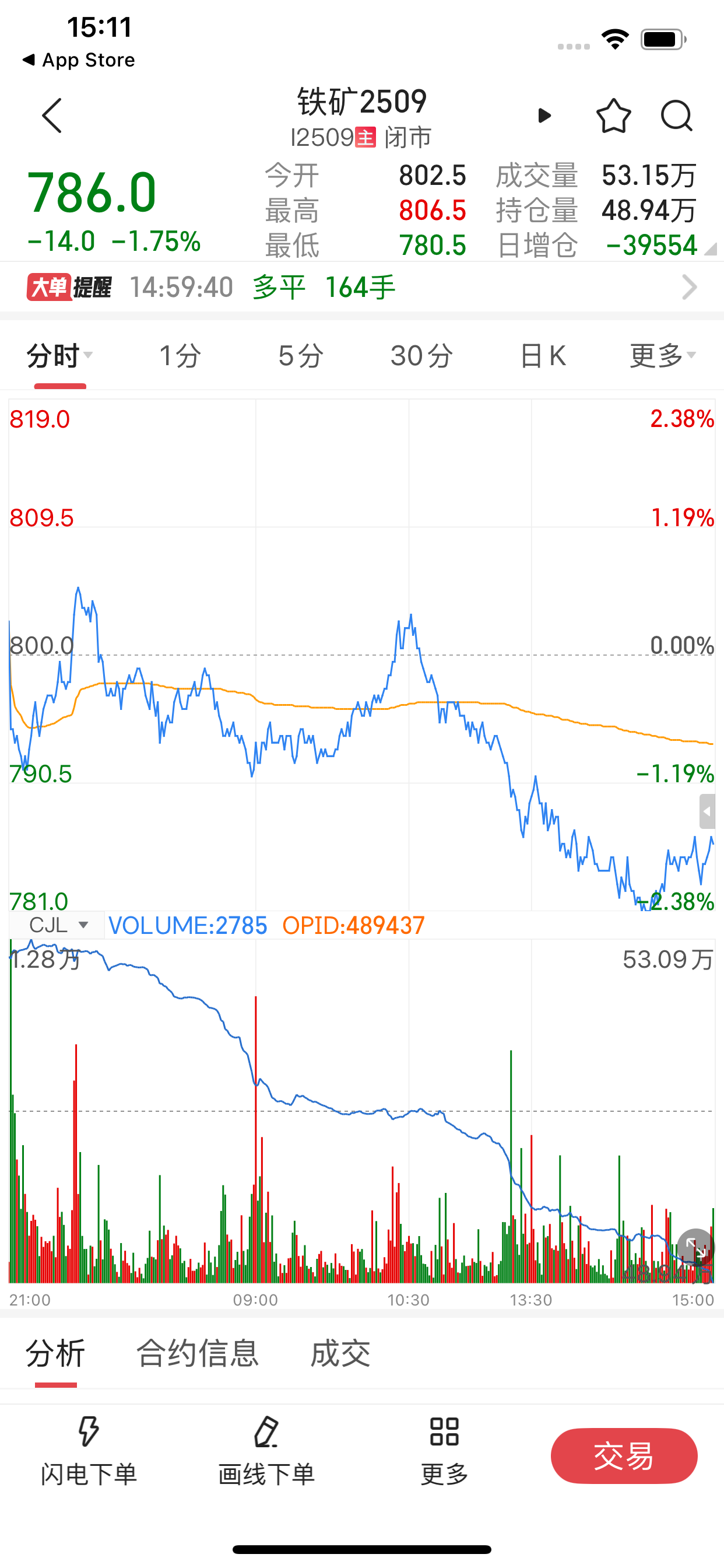Switch to the 5分 chart

click(301, 355)
